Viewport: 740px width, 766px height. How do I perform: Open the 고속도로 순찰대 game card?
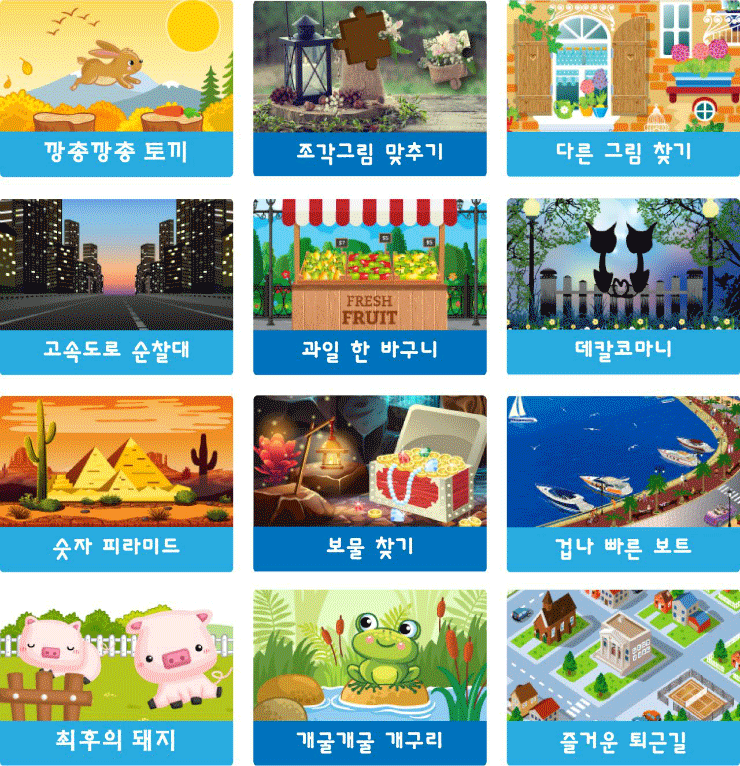[116, 285]
